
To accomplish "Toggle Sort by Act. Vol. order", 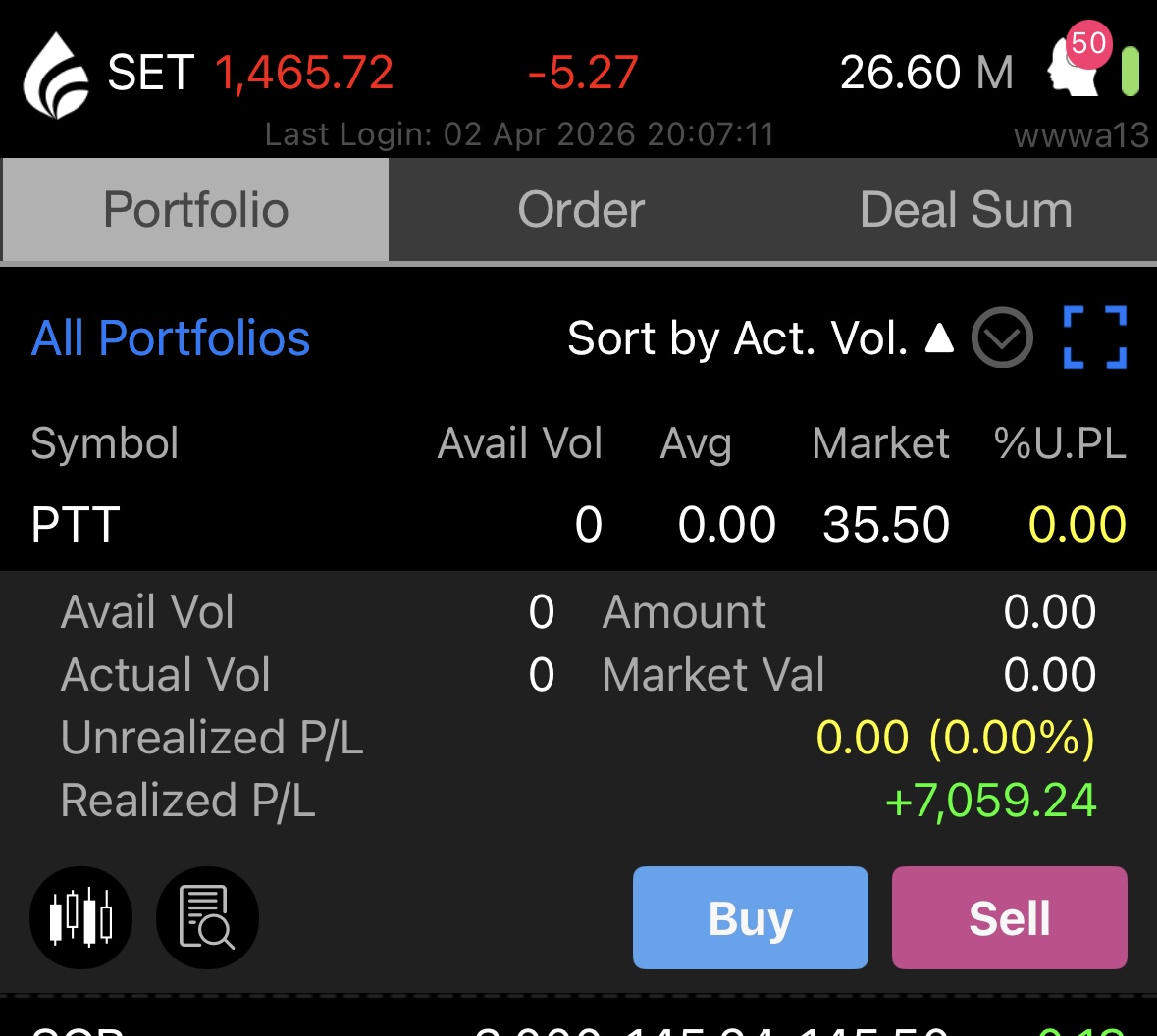I will click(760, 338).
